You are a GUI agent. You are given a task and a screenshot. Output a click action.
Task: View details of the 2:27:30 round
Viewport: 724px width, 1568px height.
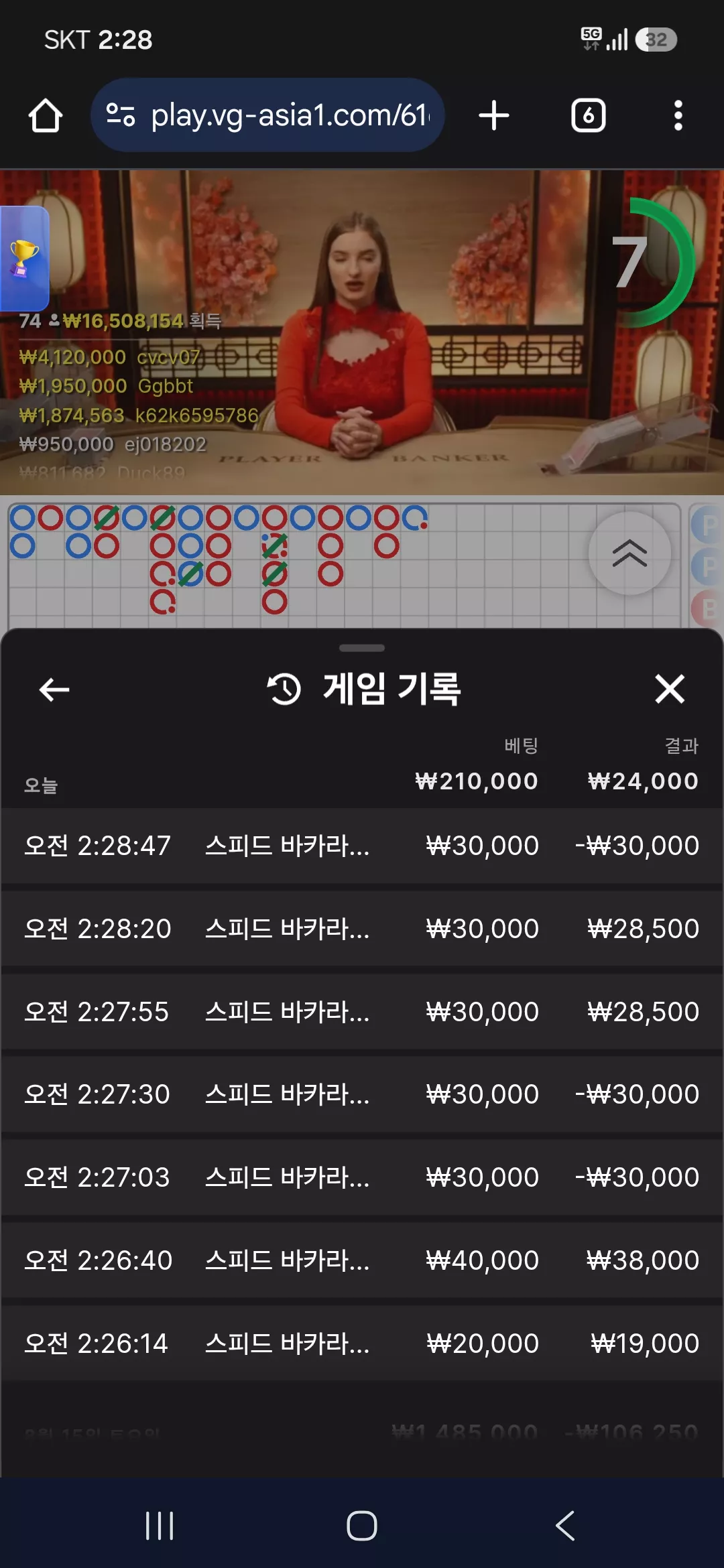[362, 1094]
